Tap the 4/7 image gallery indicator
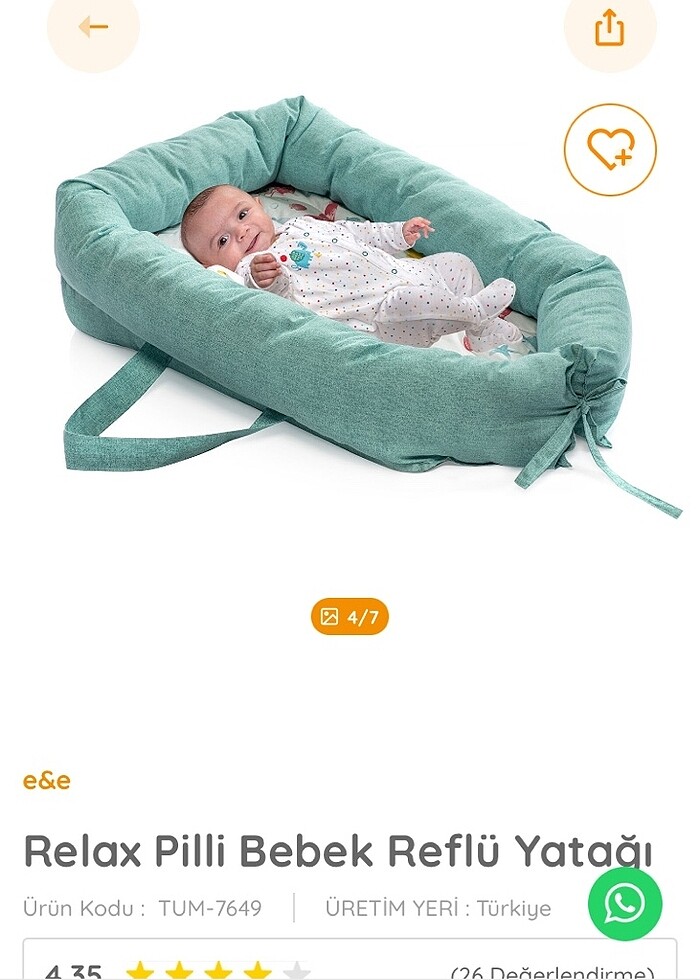 pos(349,617)
